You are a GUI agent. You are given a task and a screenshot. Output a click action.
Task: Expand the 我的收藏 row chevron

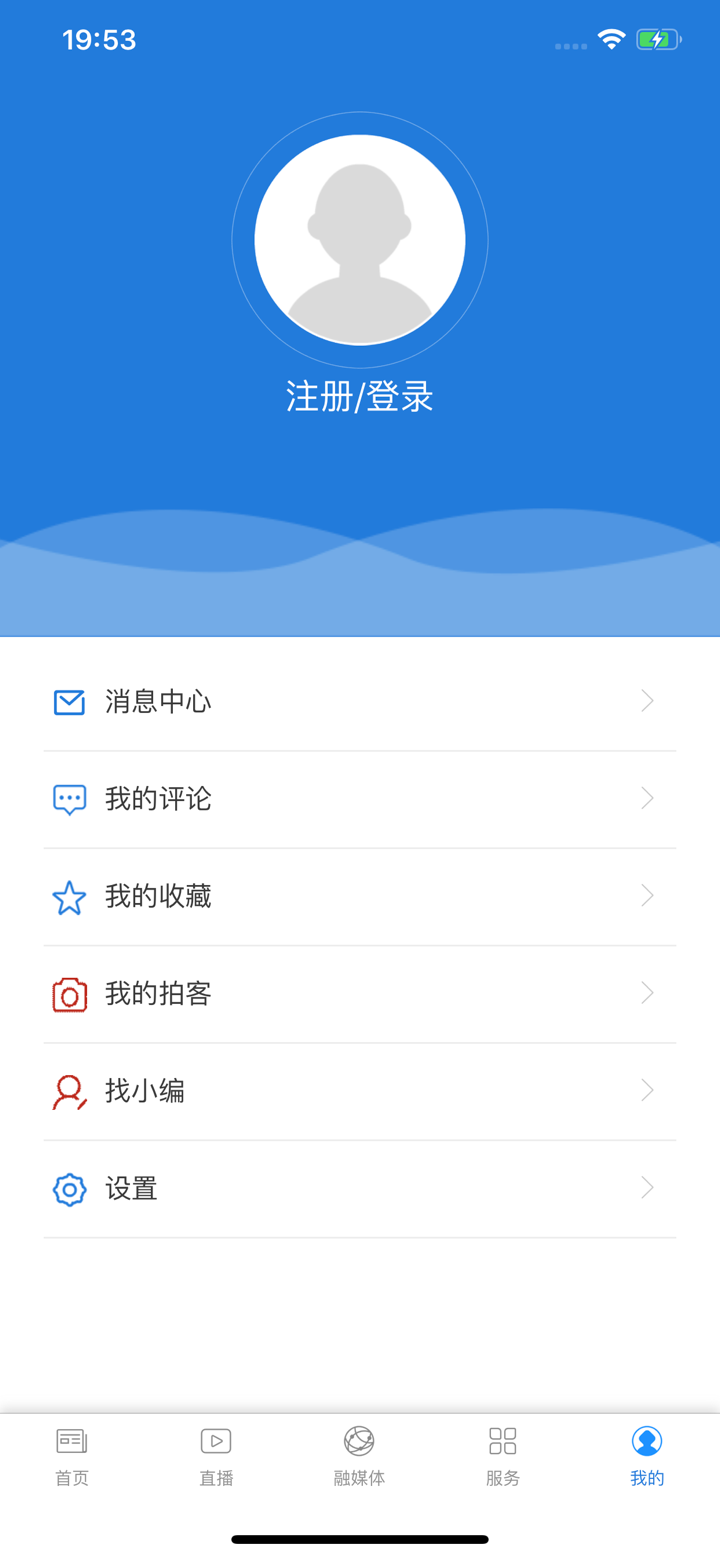(647, 895)
